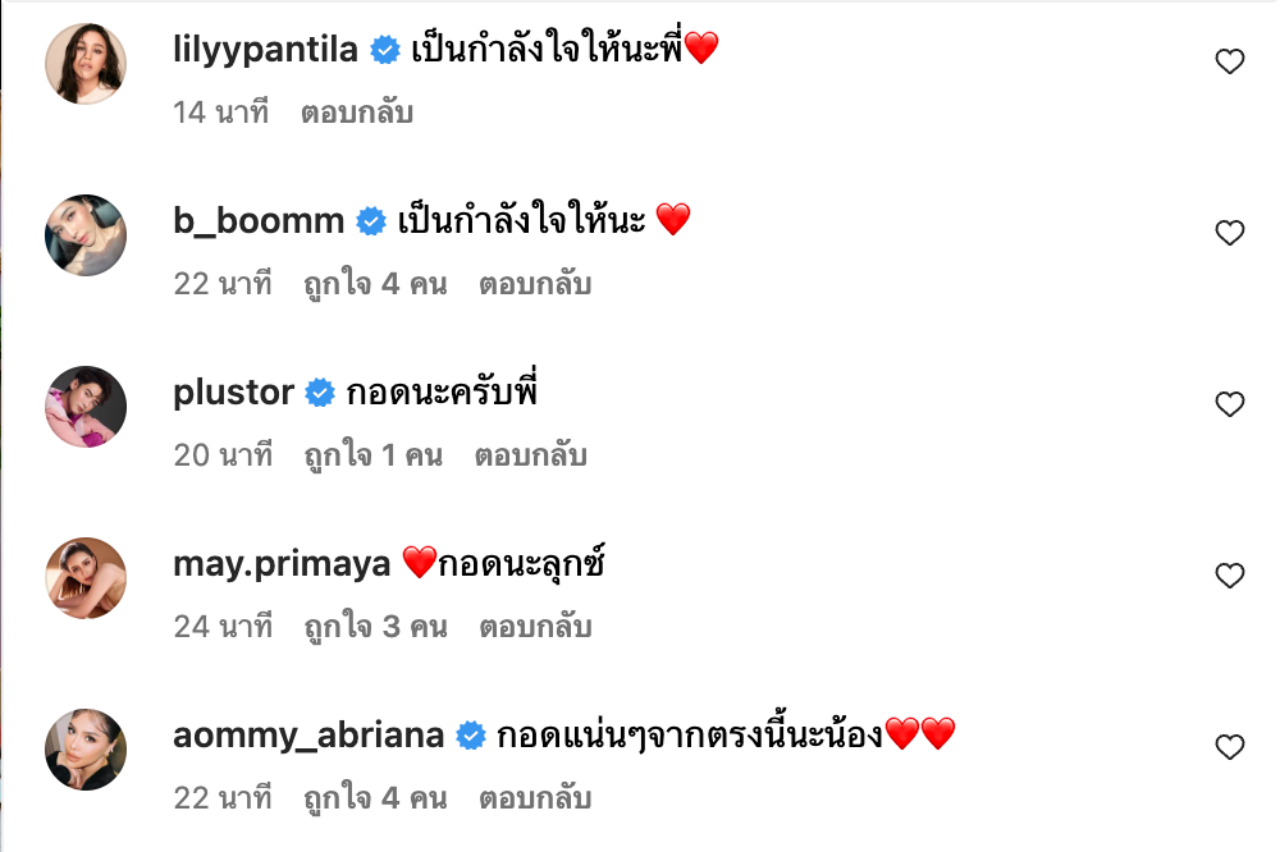Open the plustor username link
Image resolution: width=1280 pixels, height=852 pixels.
[233, 393]
